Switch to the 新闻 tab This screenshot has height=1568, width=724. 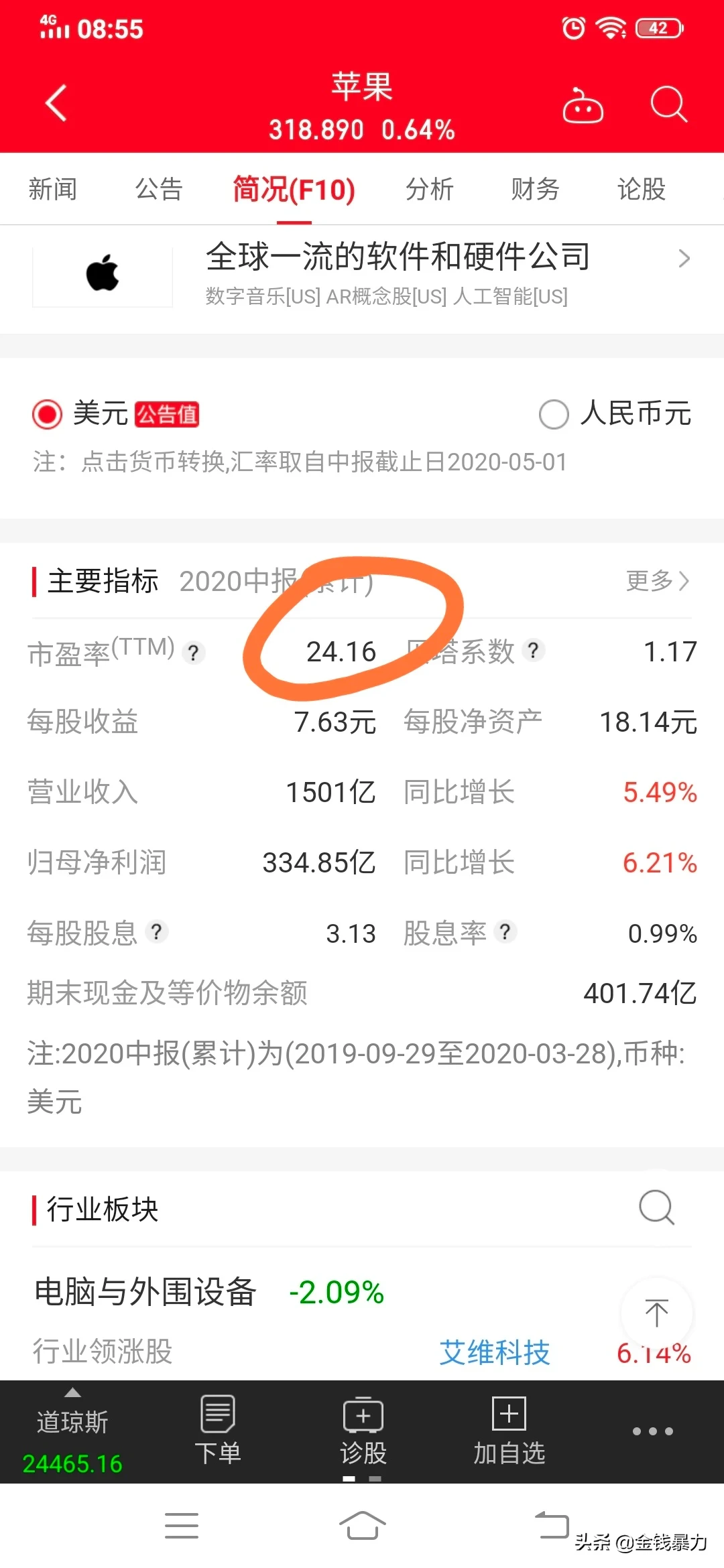click(x=52, y=190)
